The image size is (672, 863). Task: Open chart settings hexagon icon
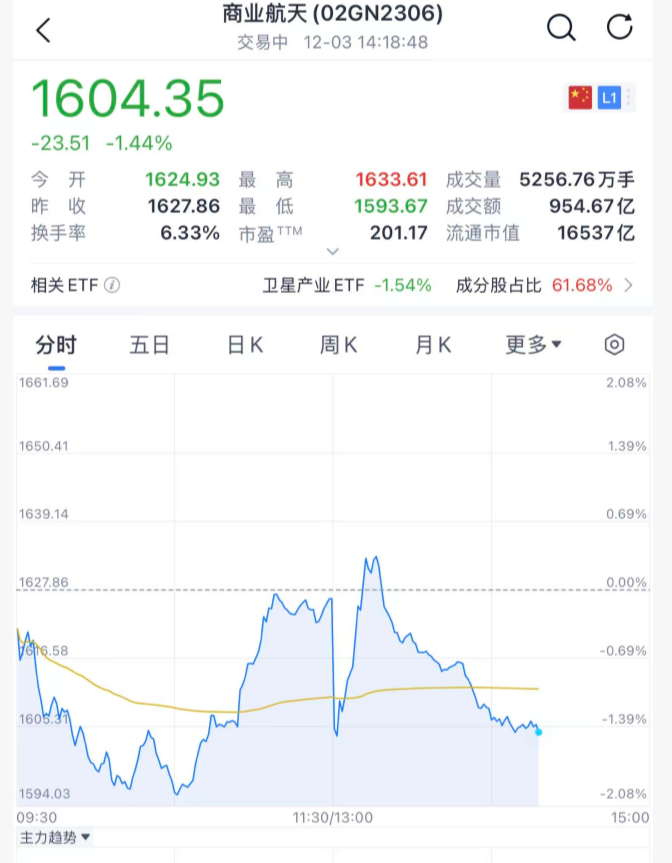pyautogui.click(x=615, y=345)
